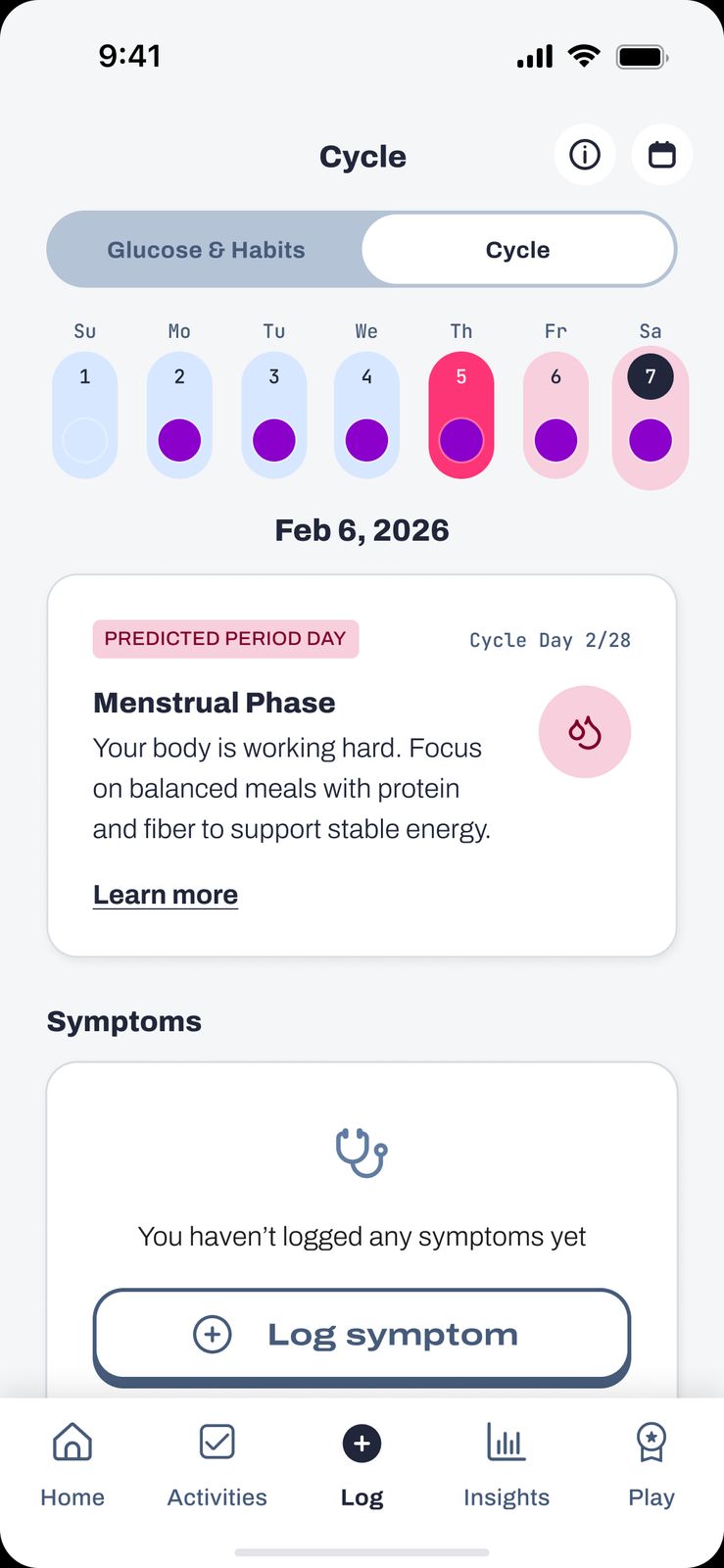
Task: Choose Tuesday the 3rd
Action: click(x=274, y=415)
